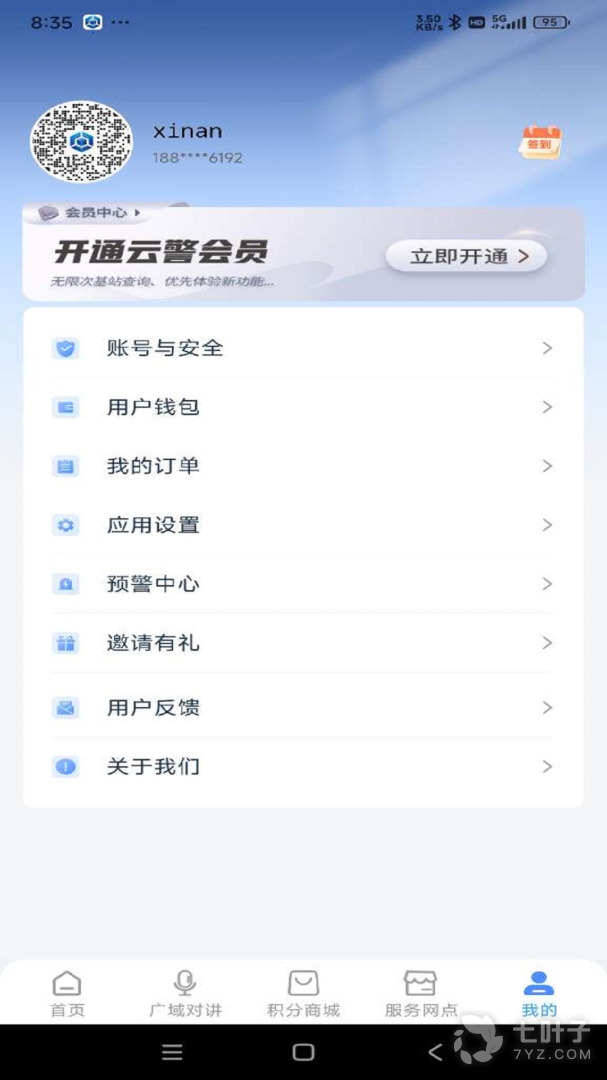This screenshot has height=1080, width=607.
Task: Open 关于我们
Action: (302, 767)
